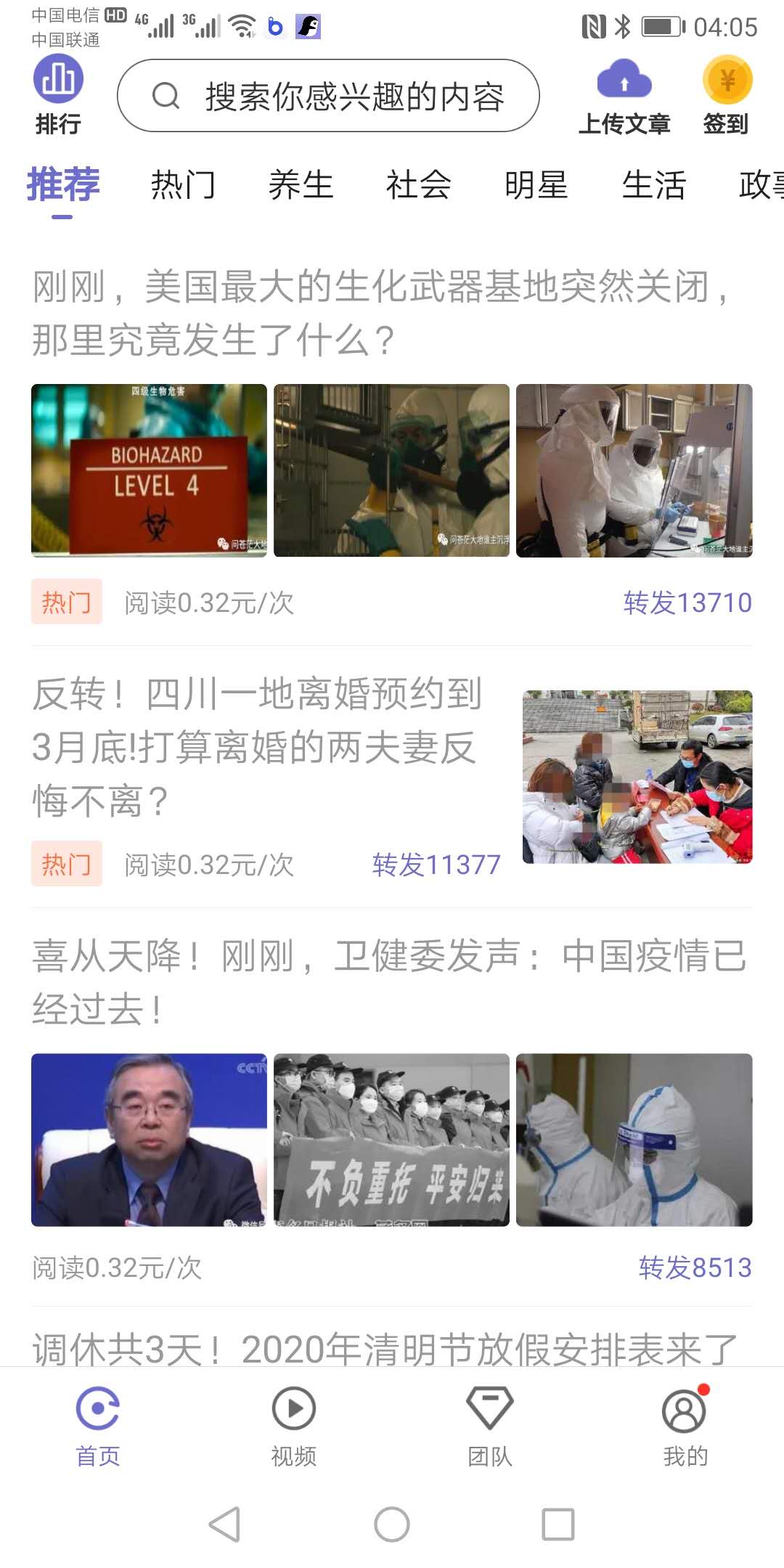This screenshot has height=1568, width=784.
Task: Switch to the 明星 tab
Action: click(x=536, y=184)
